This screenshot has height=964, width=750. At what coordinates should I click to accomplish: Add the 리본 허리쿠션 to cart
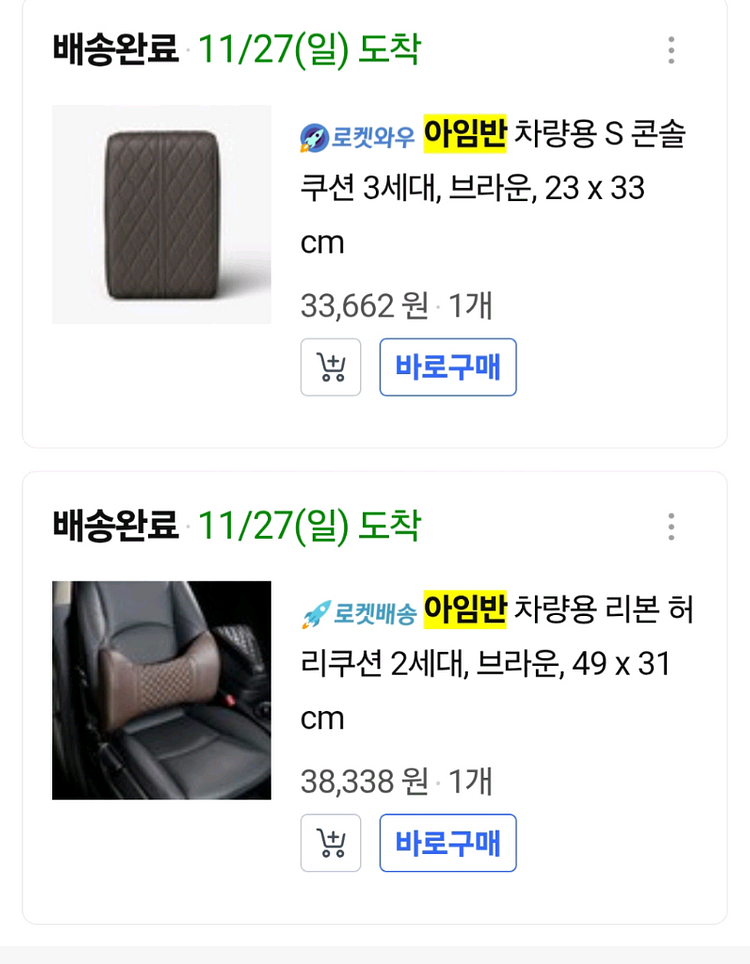click(331, 843)
